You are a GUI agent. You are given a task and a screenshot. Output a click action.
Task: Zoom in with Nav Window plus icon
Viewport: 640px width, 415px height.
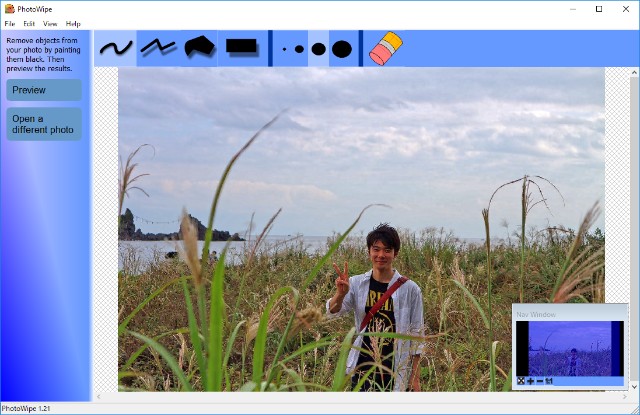coord(530,381)
